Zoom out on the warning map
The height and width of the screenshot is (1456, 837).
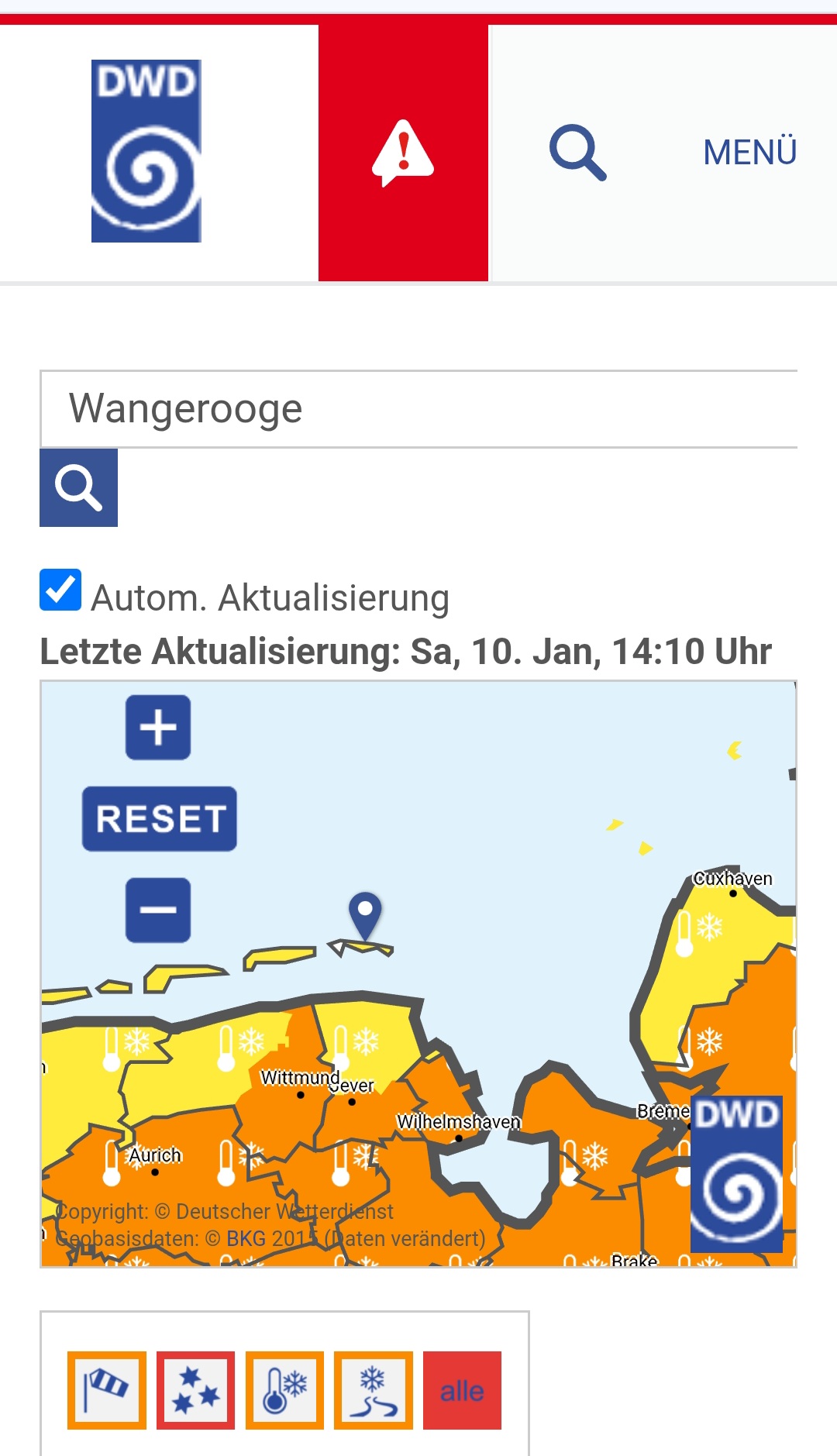pos(158,910)
